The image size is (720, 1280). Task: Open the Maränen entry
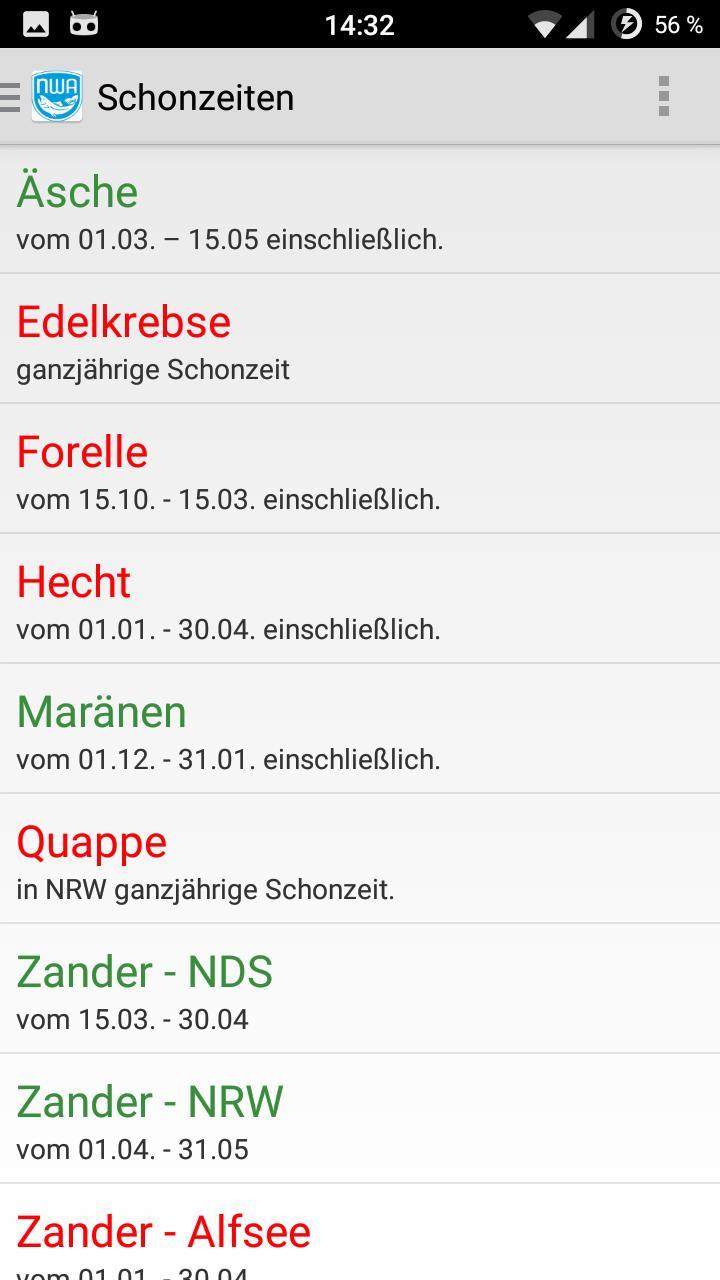360,730
